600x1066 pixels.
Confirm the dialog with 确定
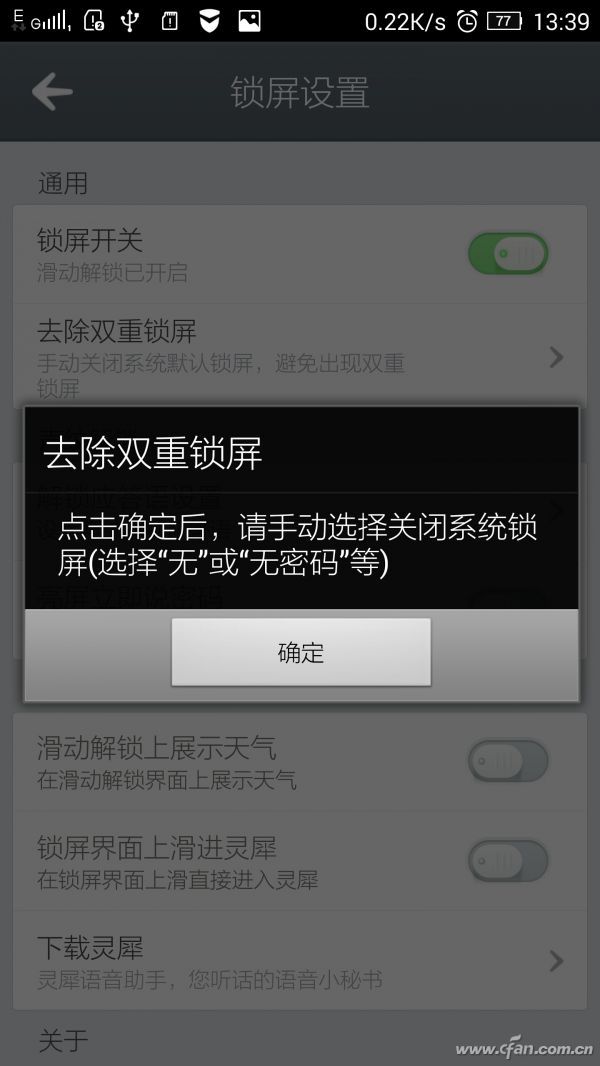click(x=301, y=652)
